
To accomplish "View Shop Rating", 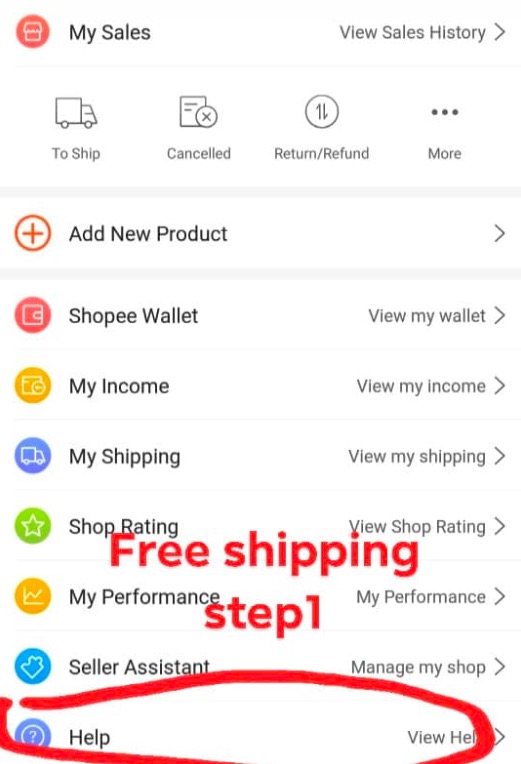I will click(x=260, y=526).
